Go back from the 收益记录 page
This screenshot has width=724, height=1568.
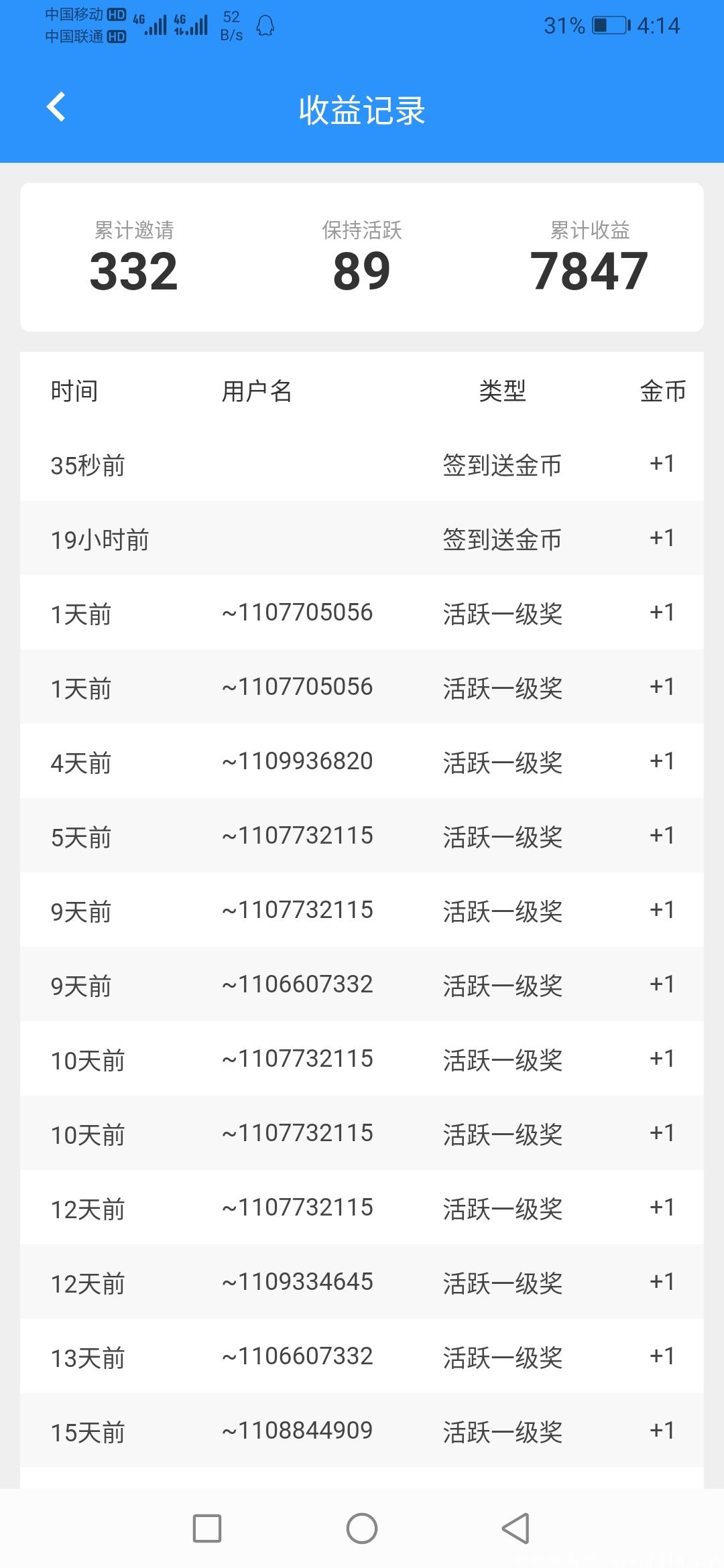coord(56,107)
